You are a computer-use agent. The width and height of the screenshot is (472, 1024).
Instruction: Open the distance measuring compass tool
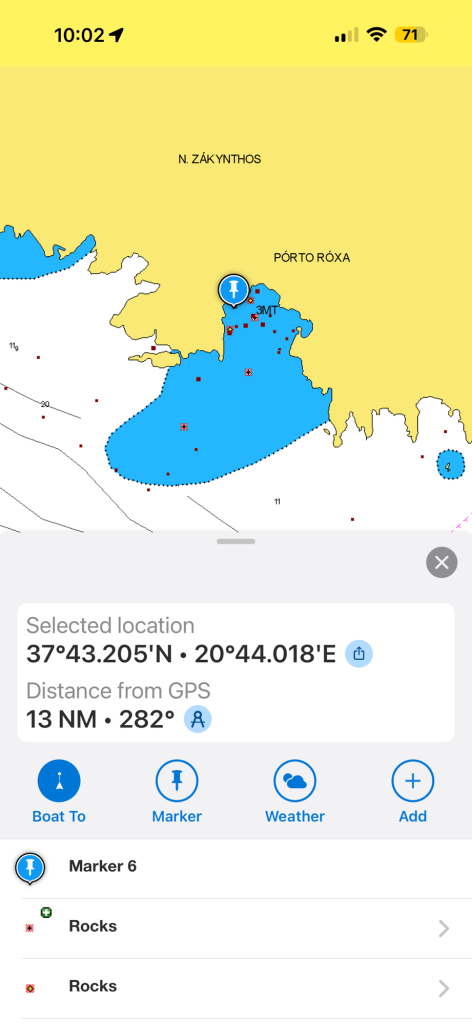pos(197,719)
